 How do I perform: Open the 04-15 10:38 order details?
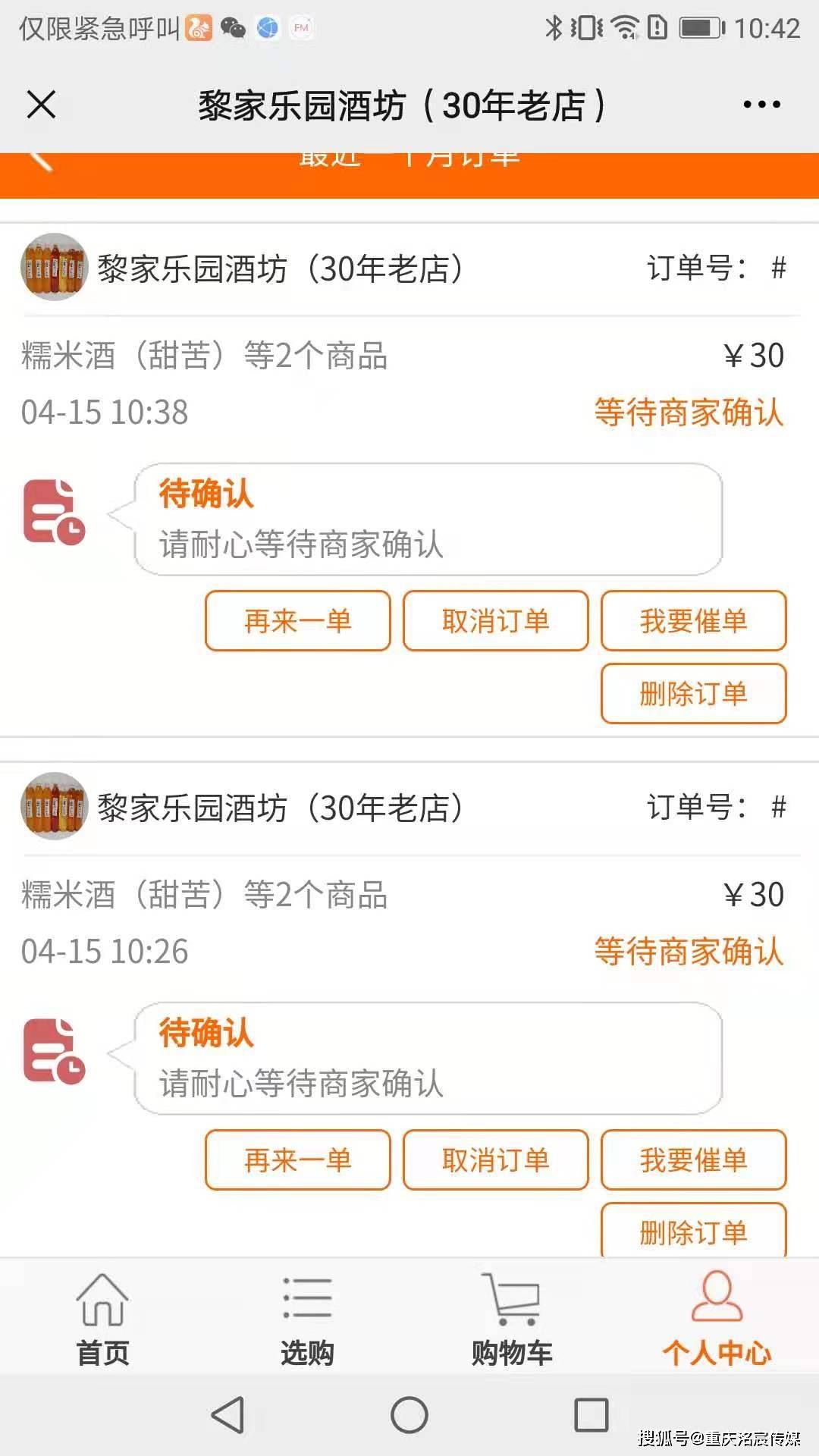point(303,383)
